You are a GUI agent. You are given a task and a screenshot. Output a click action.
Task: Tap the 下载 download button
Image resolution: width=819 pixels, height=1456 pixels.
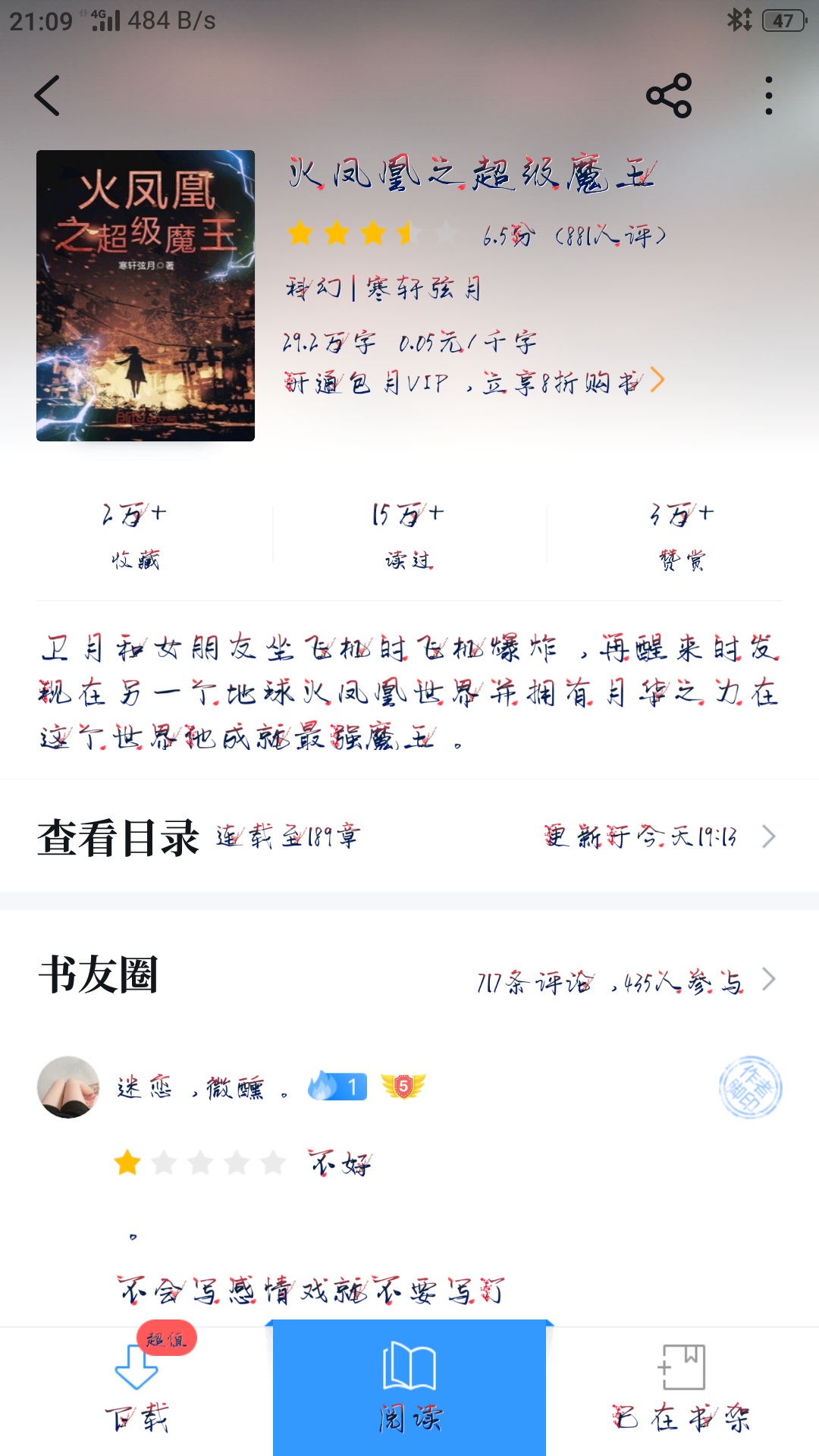pyautogui.click(x=136, y=1388)
